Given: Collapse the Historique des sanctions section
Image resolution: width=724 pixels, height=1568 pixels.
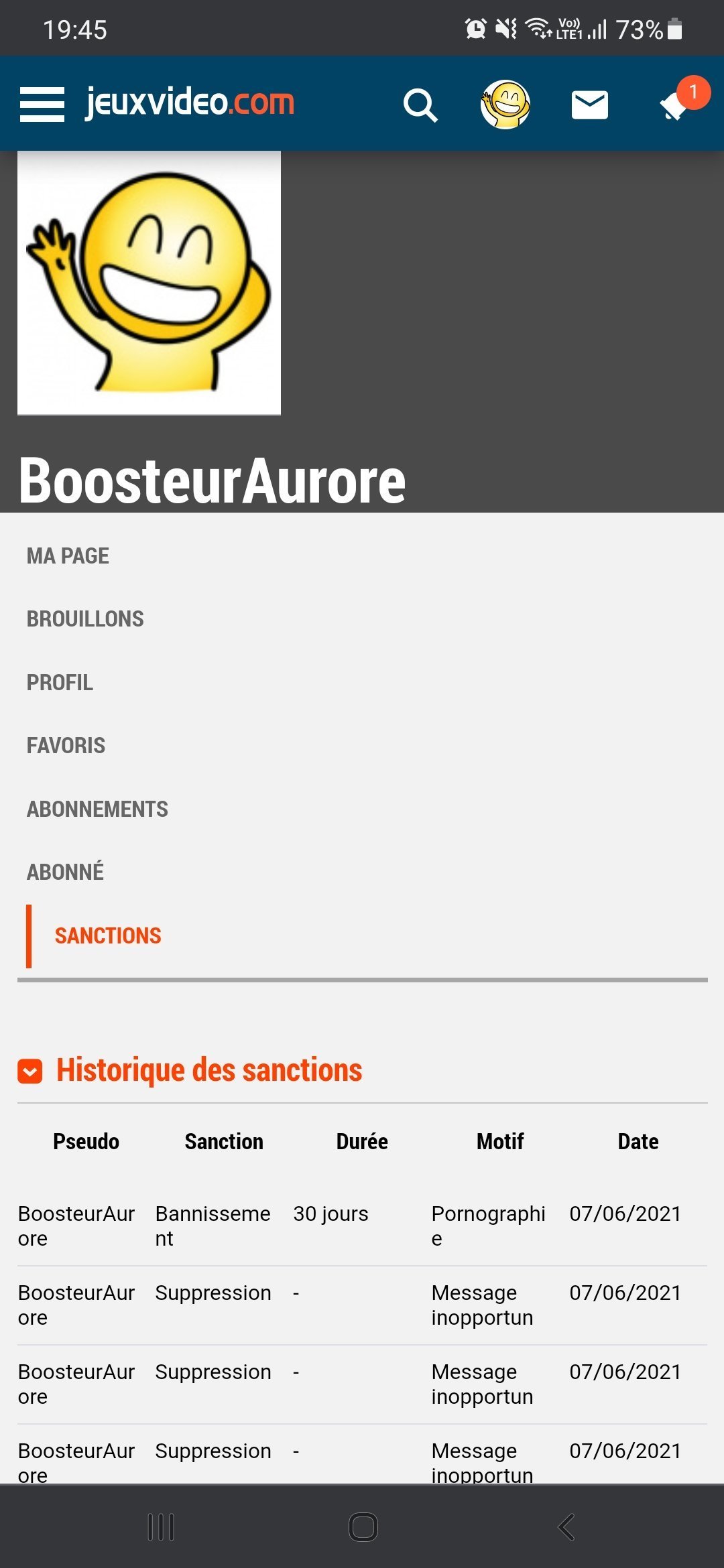Looking at the screenshot, I should coord(29,1071).
